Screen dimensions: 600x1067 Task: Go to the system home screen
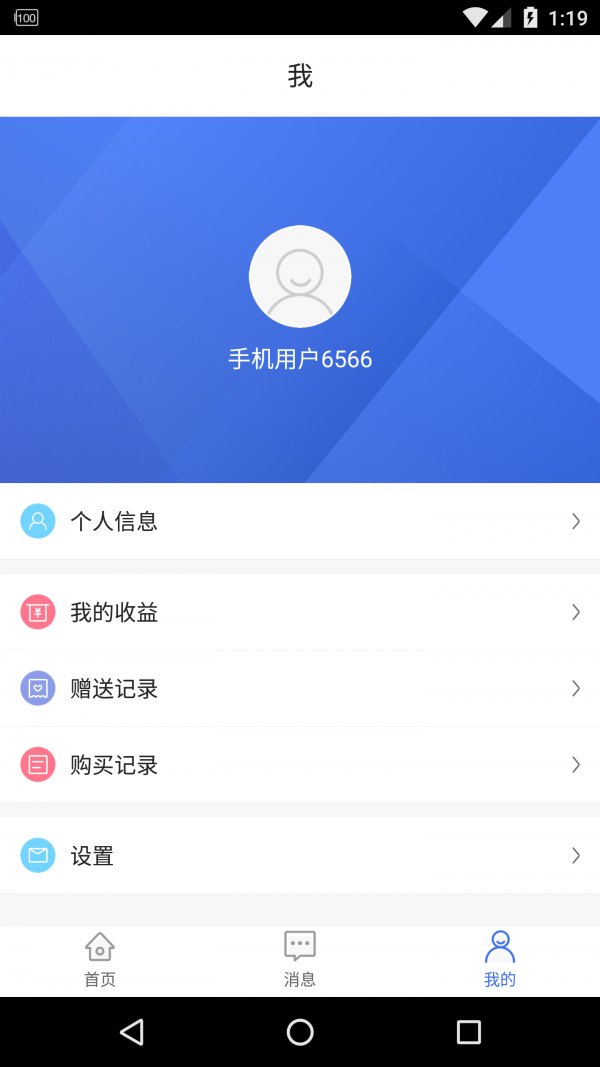300,1032
